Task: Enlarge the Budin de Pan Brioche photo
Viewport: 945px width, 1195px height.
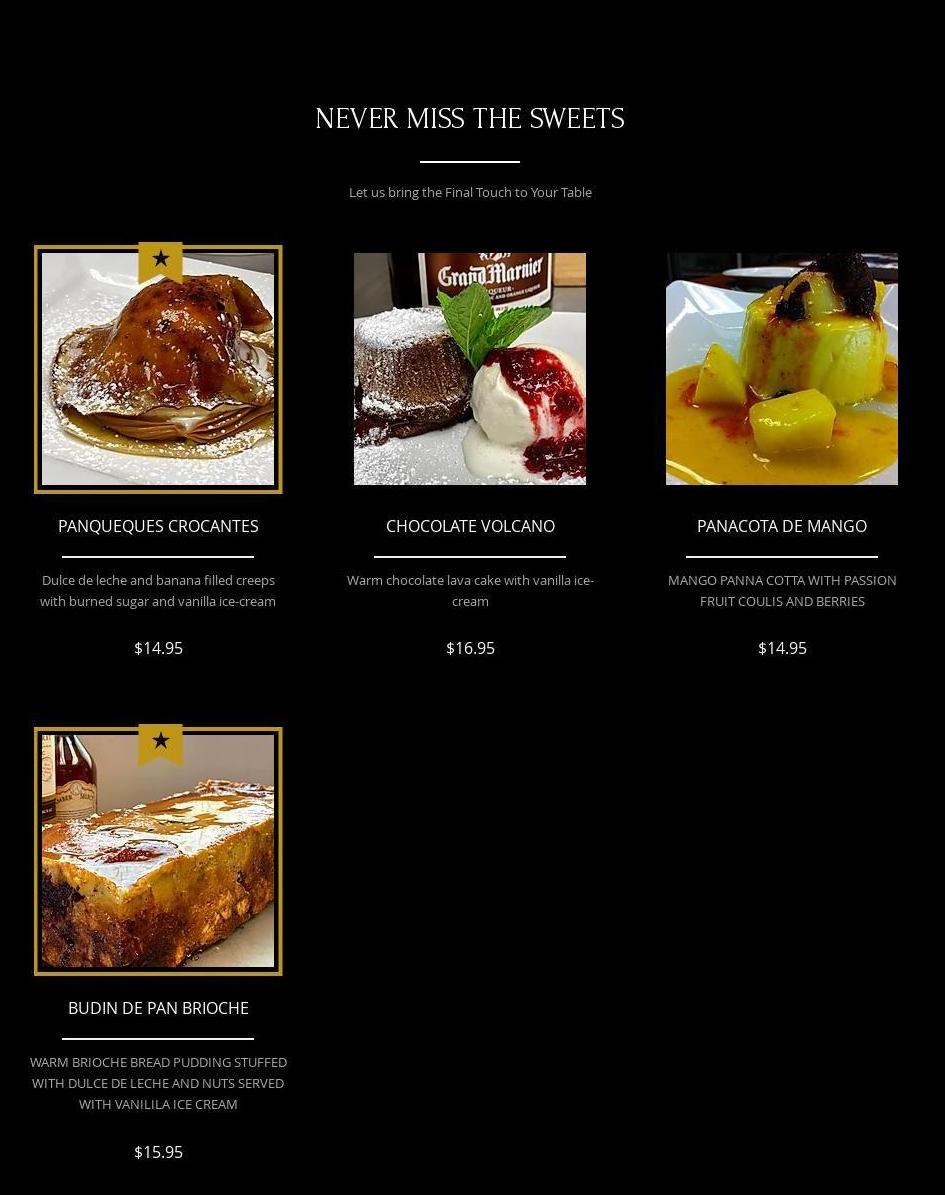Action: point(158,852)
